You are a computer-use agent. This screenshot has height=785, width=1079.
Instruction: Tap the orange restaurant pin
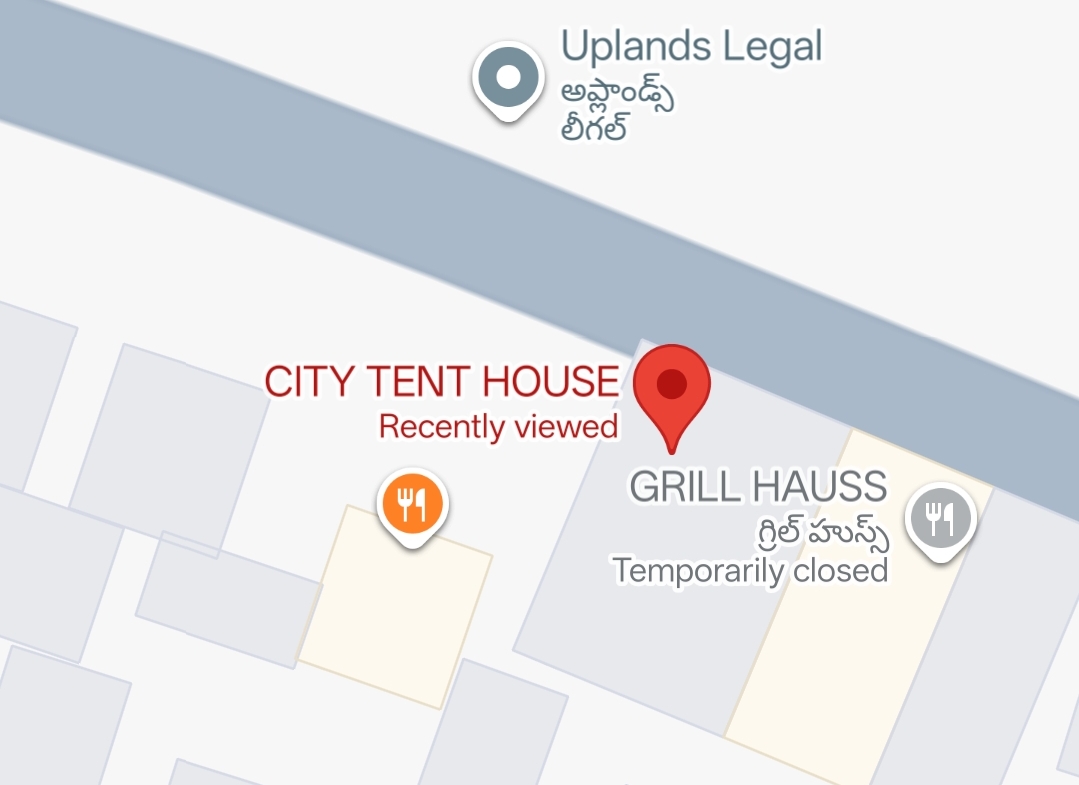click(x=412, y=502)
